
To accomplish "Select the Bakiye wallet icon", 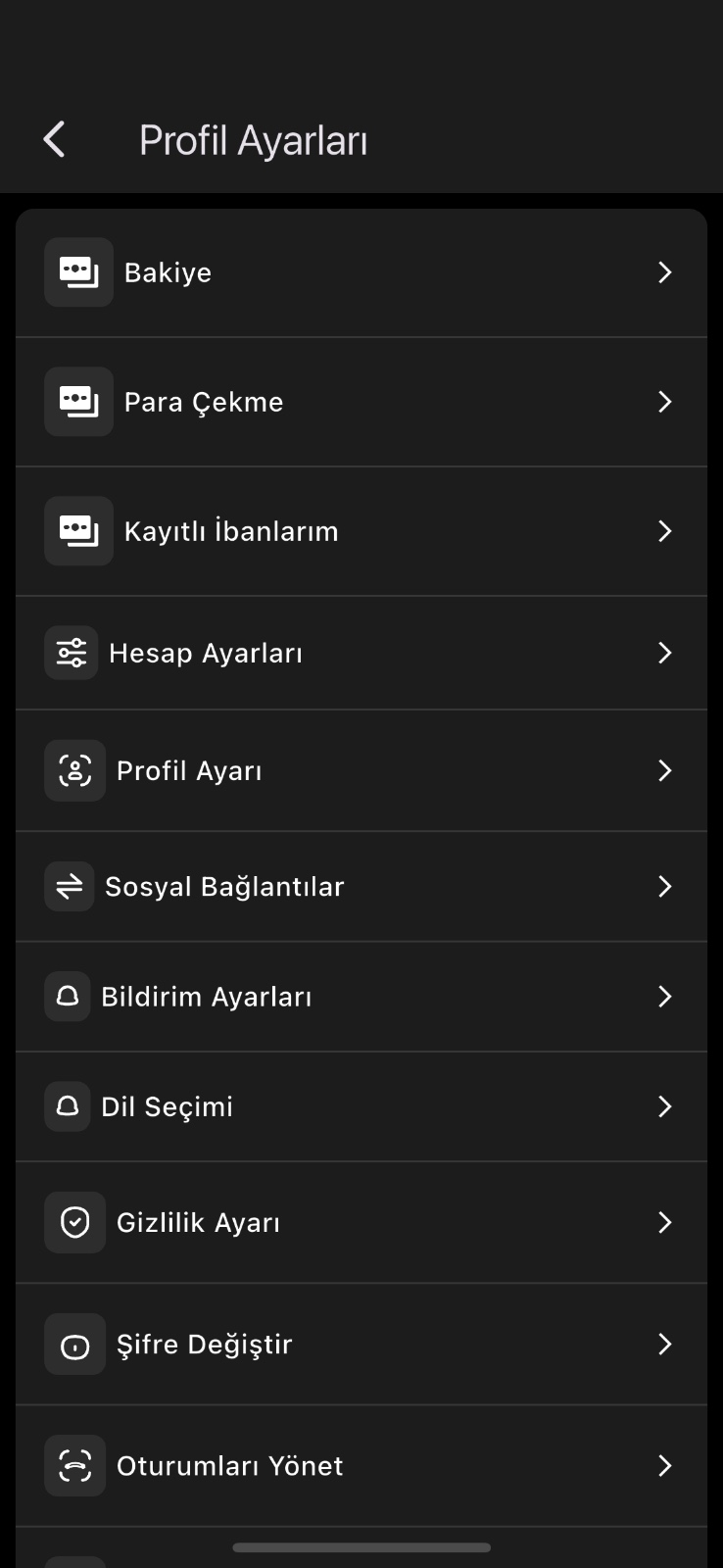I will coord(78,272).
